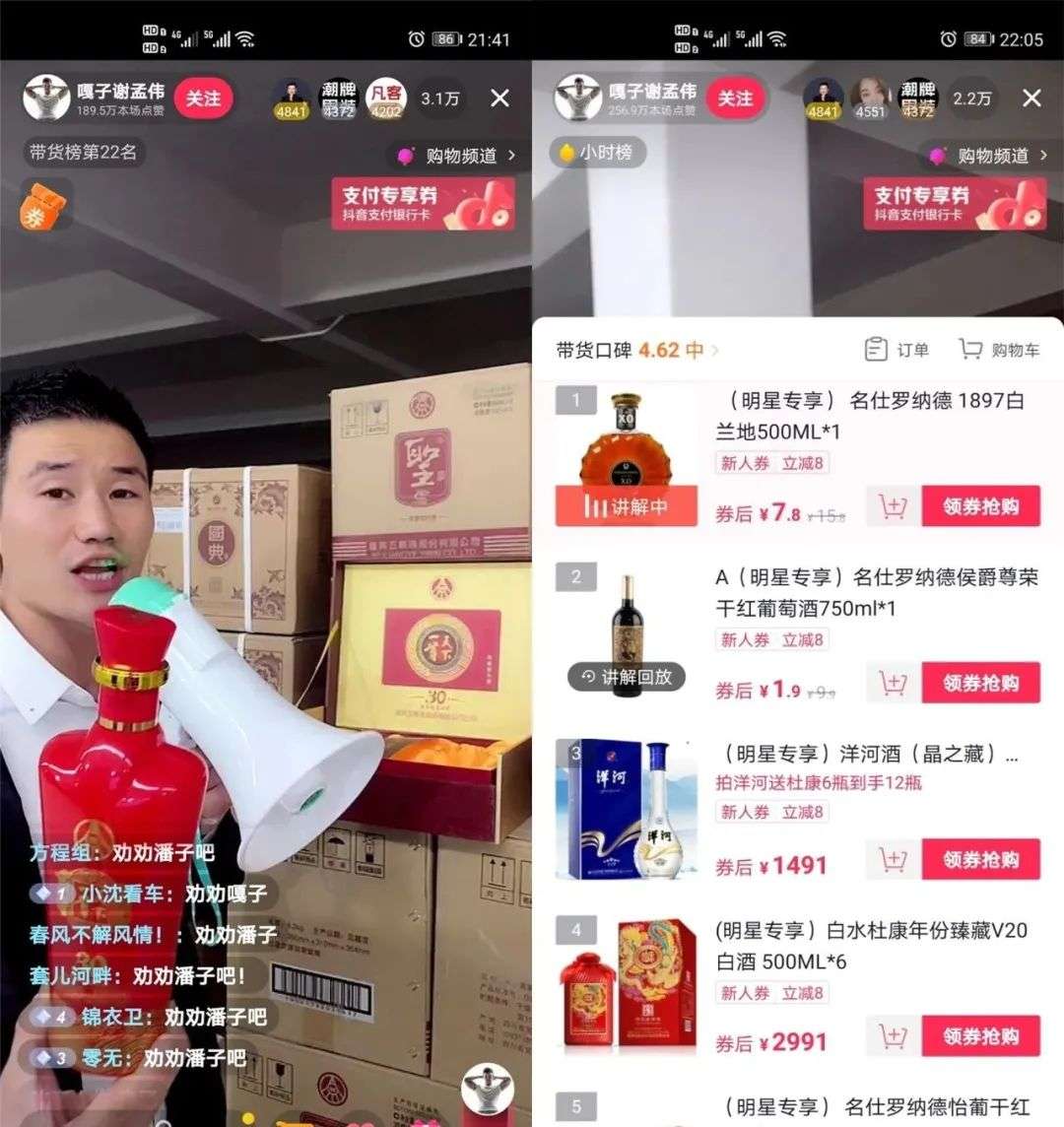
Task: View 带货口碑 4.62 rating details
Action: pos(637,351)
